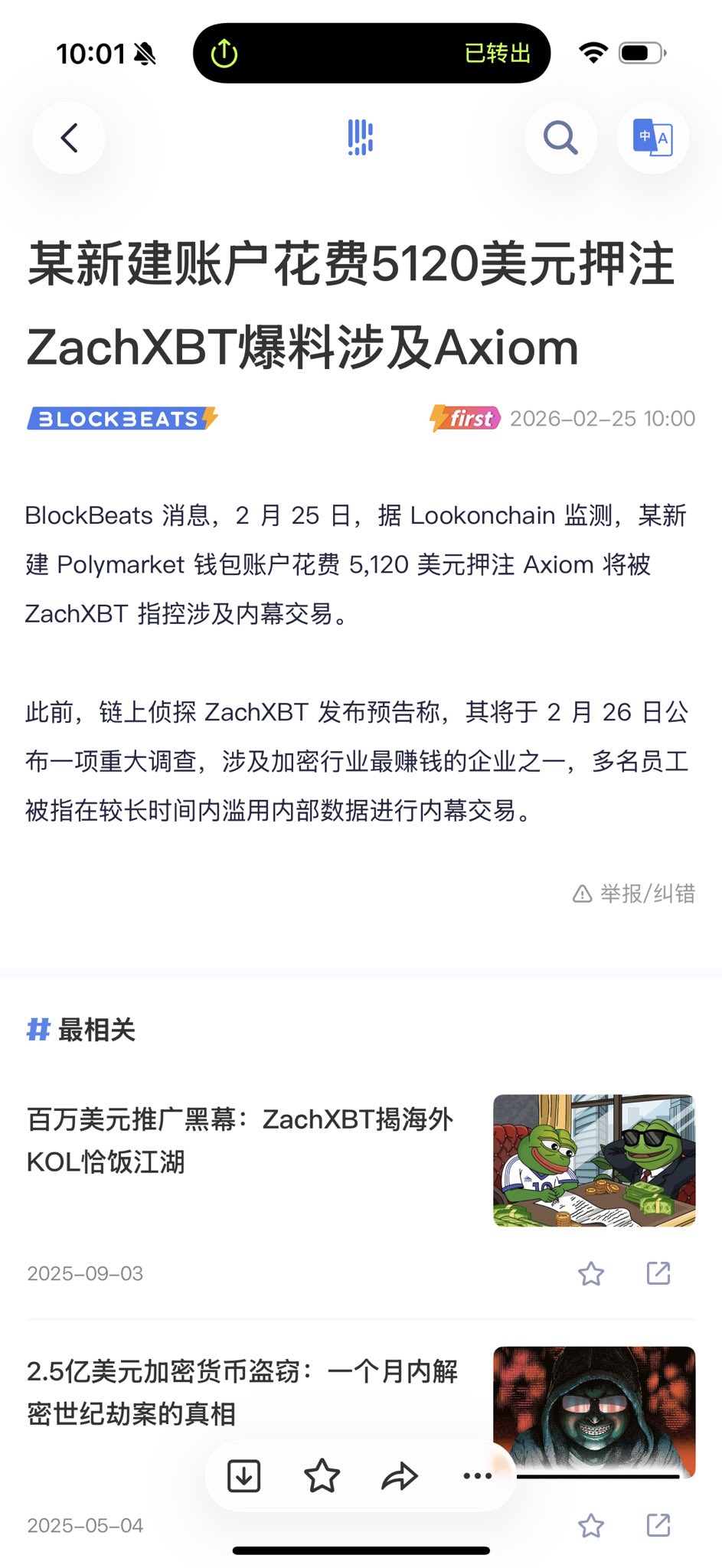Share this article via the arrow icon
The image size is (722, 1568).
click(400, 1475)
